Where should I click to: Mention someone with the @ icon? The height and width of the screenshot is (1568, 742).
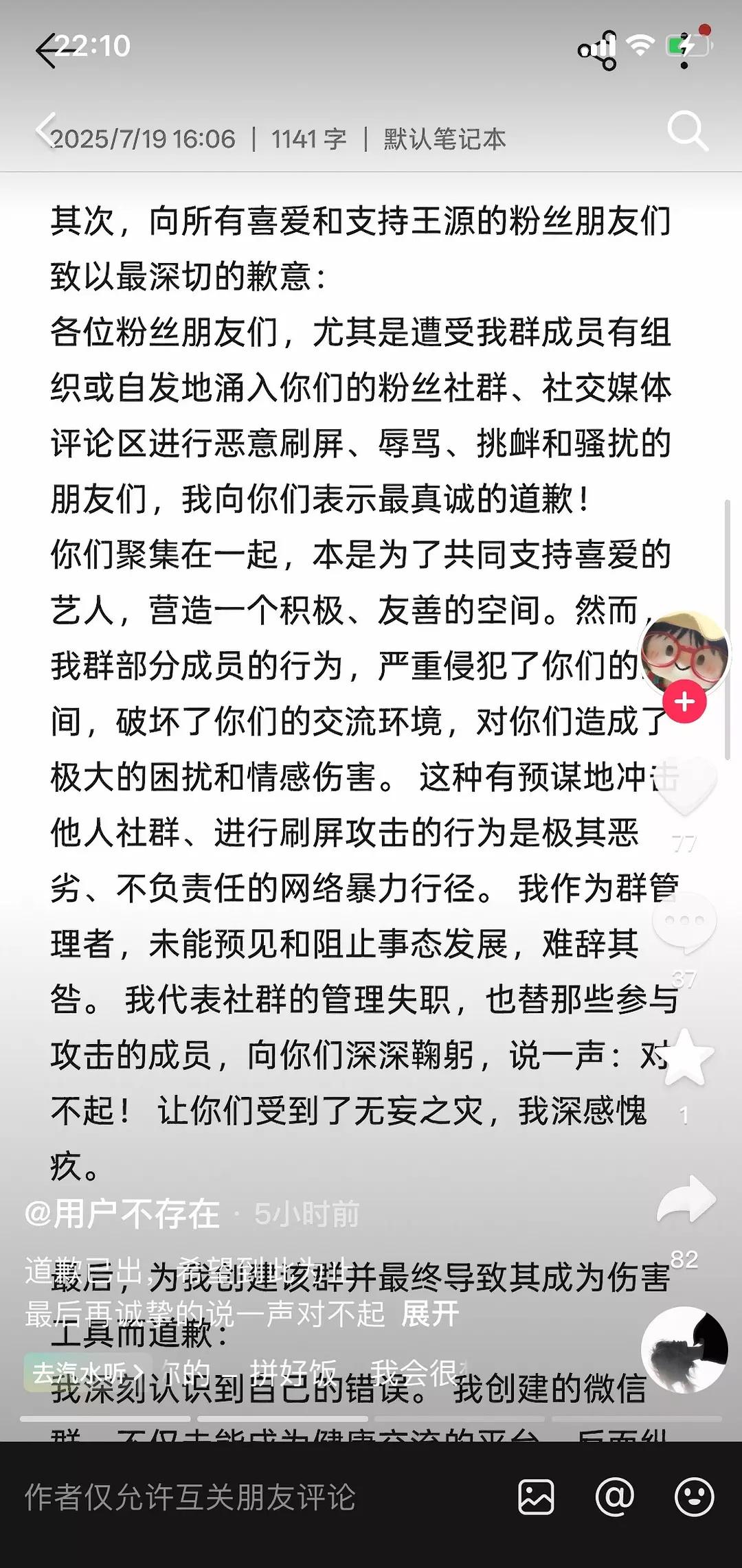pyautogui.click(x=614, y=1497)
